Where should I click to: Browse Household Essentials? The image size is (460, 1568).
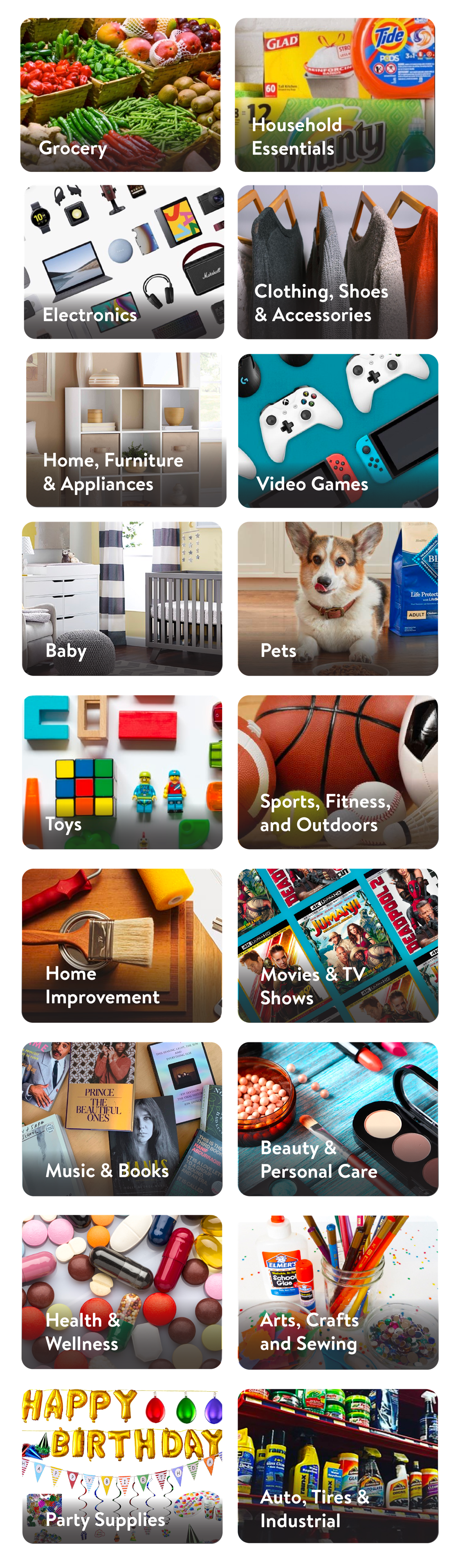(x=334, y=95)
